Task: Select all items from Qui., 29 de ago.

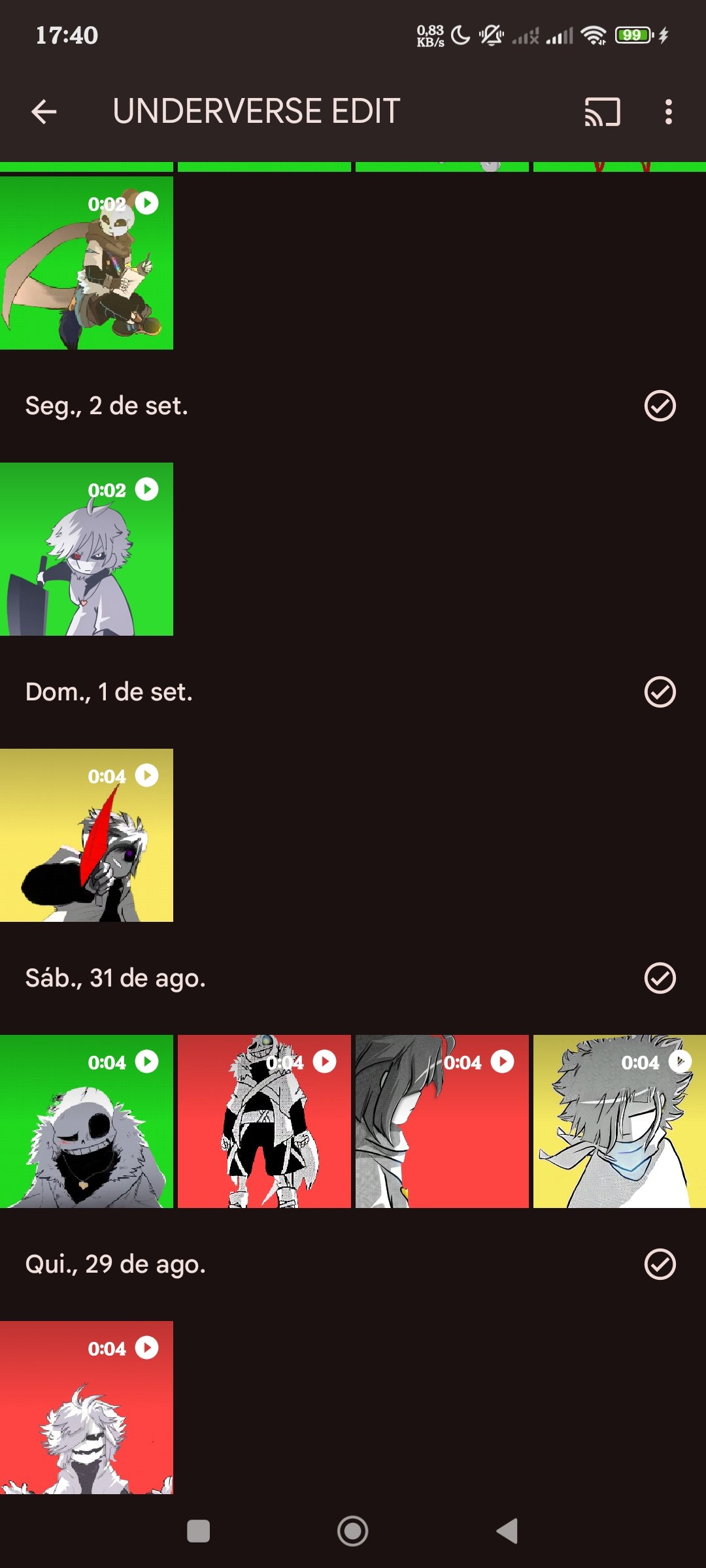Action: 660,1264
